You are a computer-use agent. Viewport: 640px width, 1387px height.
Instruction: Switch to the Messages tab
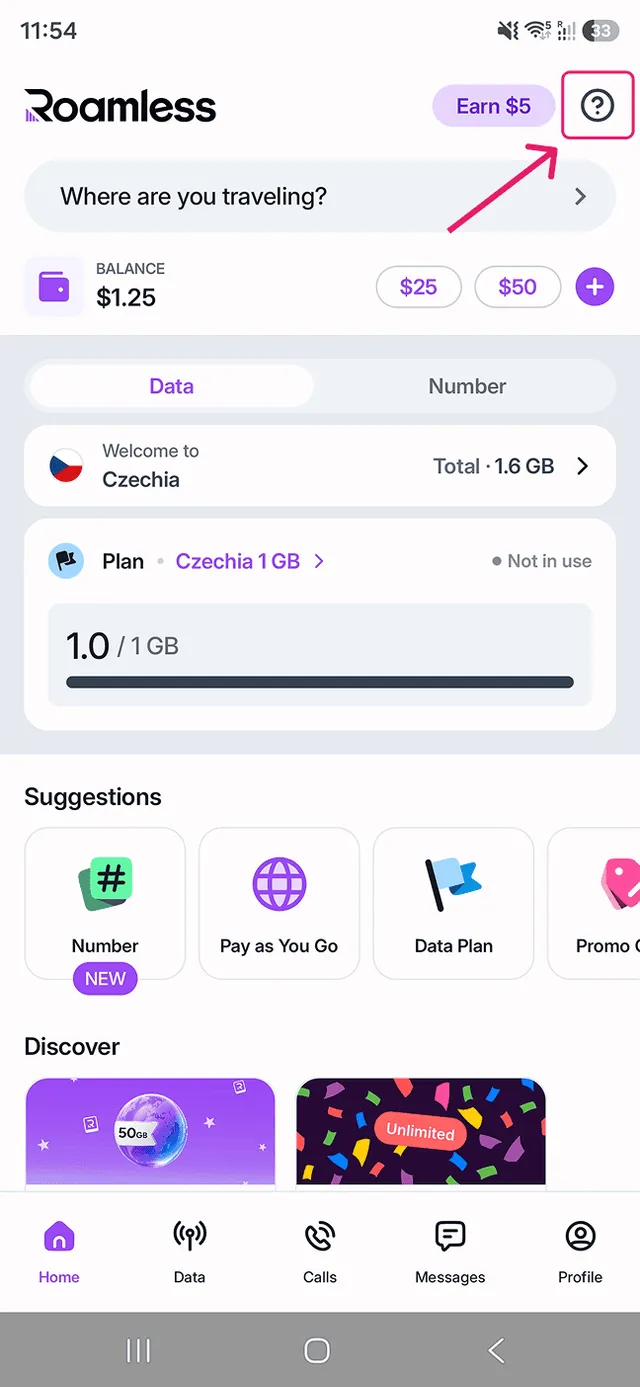tap(450, 1251)
